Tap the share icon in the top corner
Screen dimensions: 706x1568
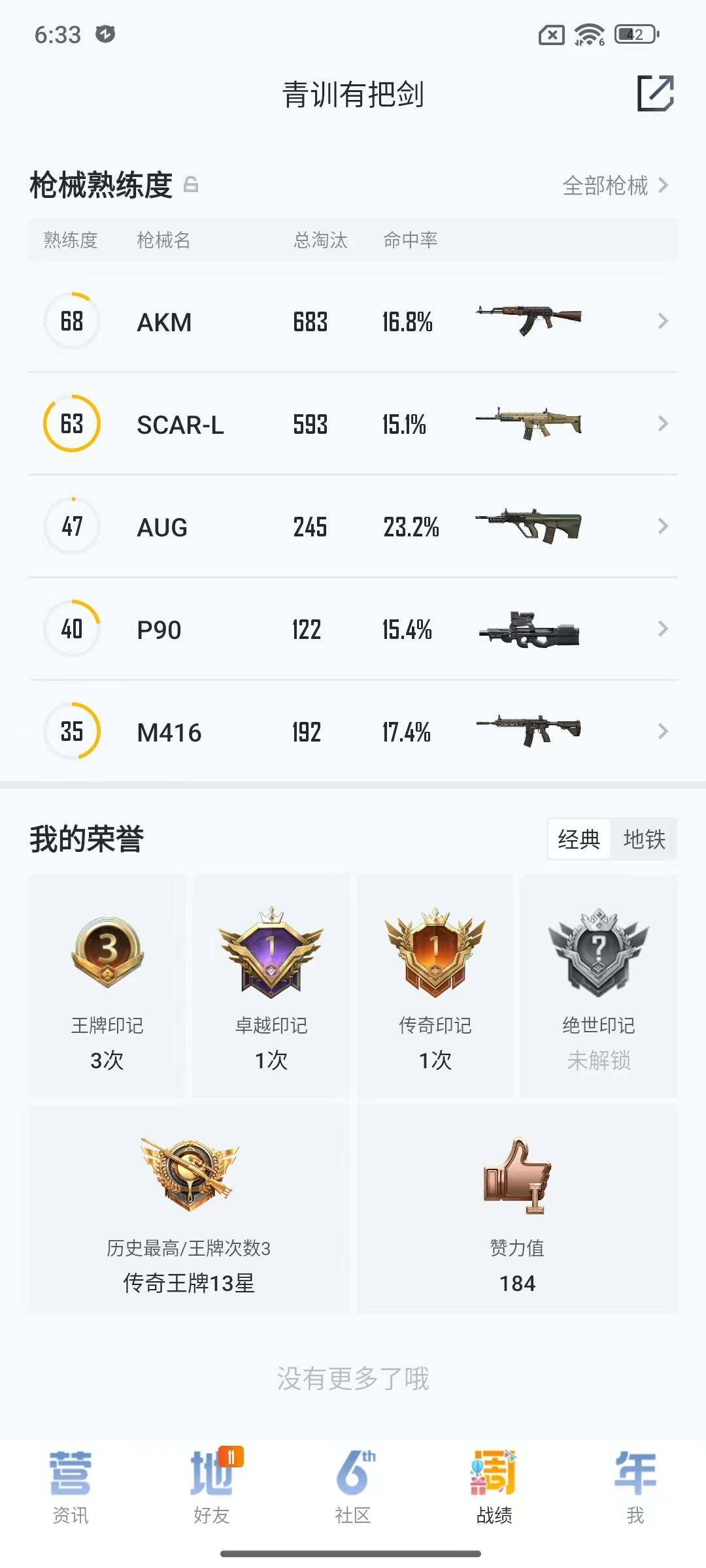click(657, 95)
